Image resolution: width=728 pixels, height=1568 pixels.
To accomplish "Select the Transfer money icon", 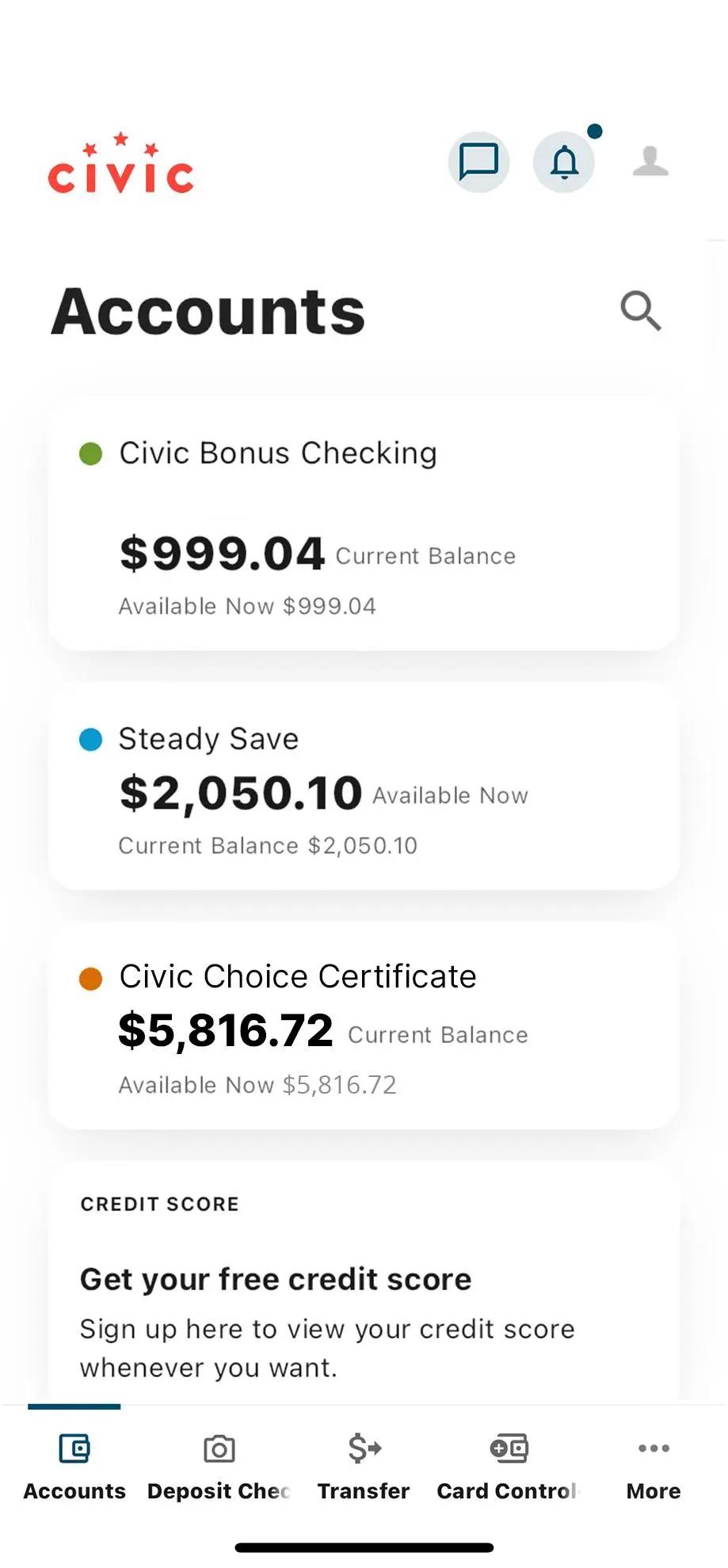I will coord(363,1449).
